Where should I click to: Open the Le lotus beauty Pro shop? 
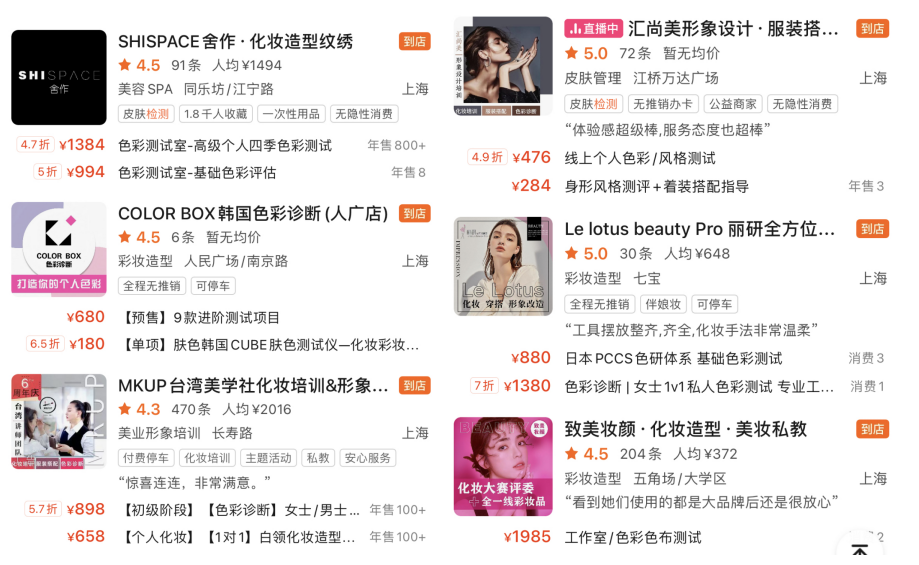coord(699,229)
